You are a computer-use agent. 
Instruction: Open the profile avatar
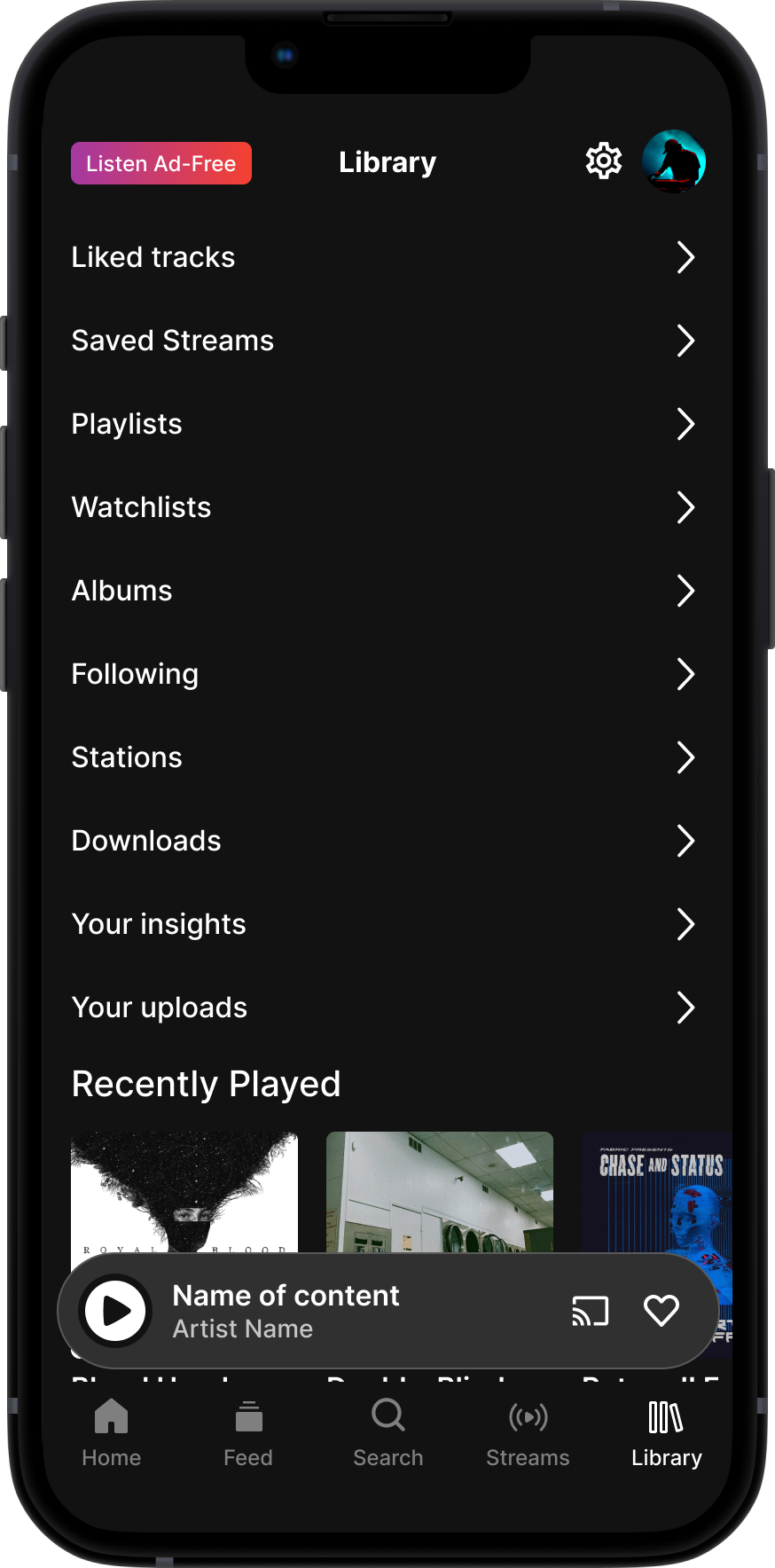(673, 161)
